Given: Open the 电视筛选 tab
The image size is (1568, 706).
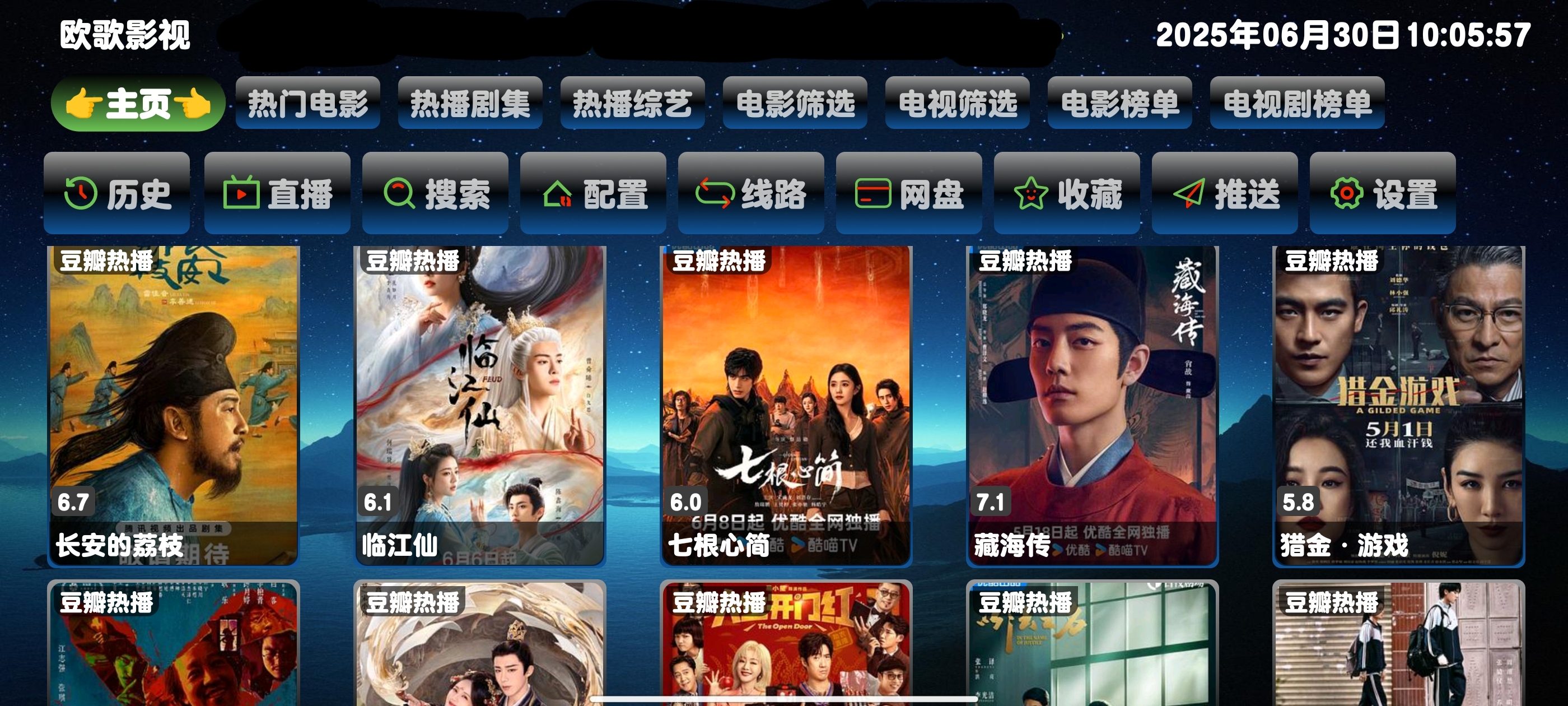Looking at the screenshot, I should pos(958,103).
